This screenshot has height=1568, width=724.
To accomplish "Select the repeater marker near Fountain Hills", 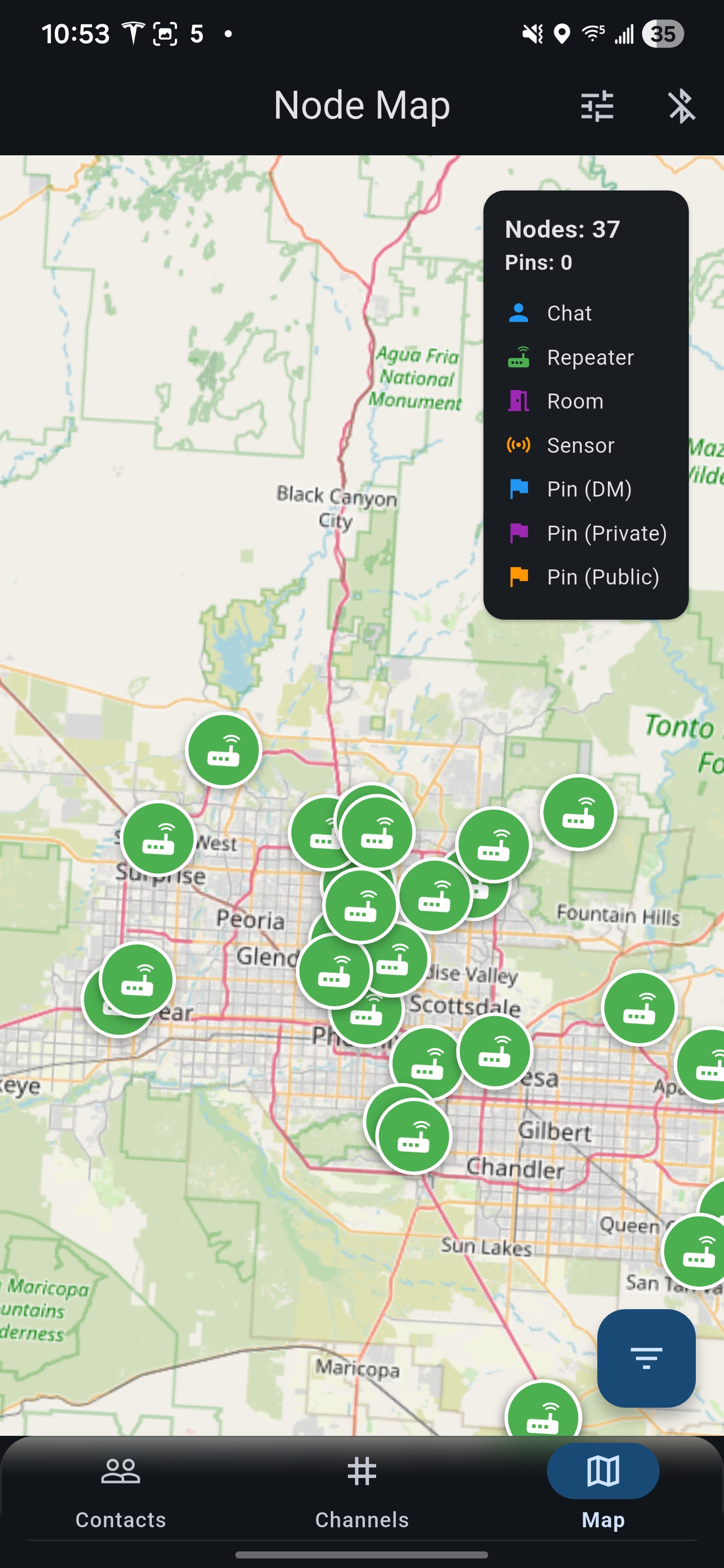I will (579, 813).
